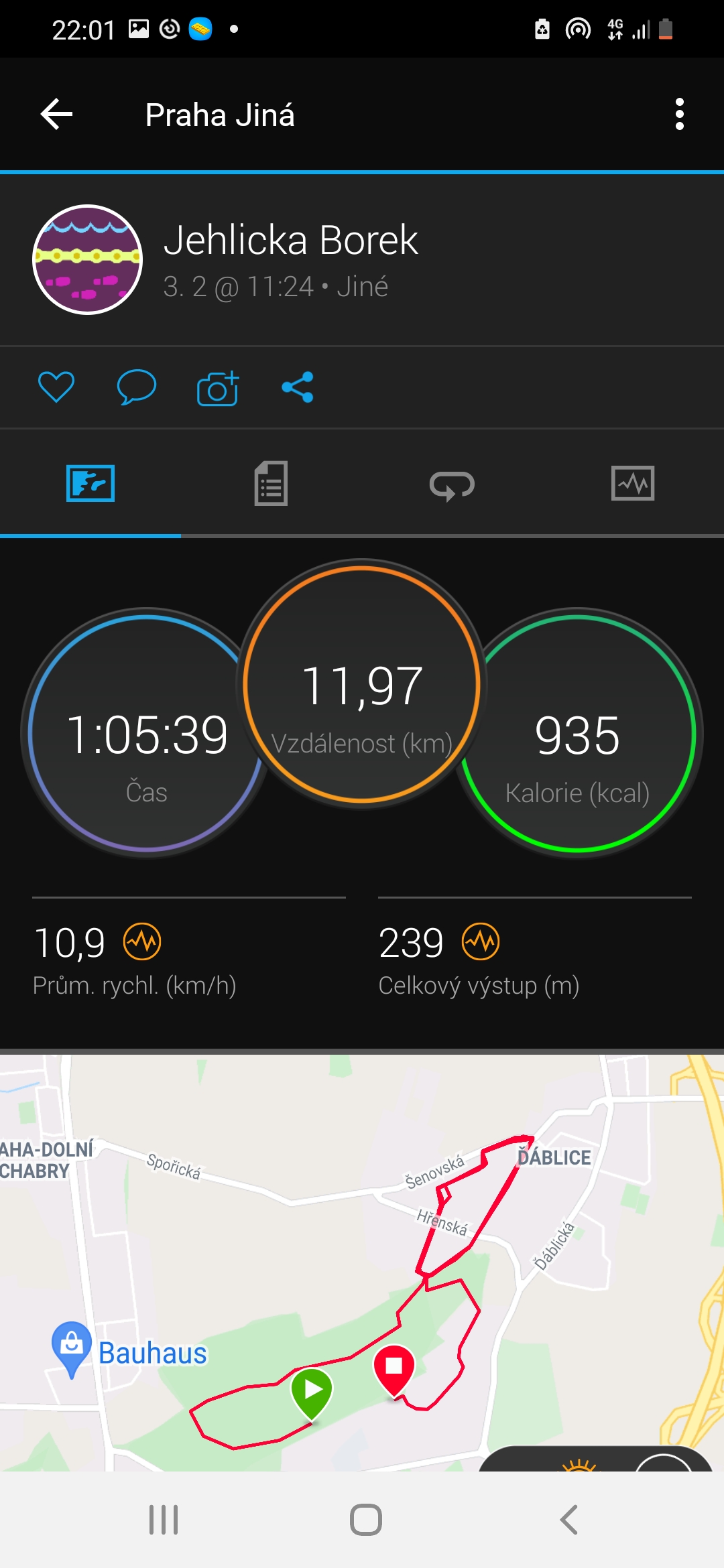The image size is (724, 1568).
Task: Go back using the top-left arrow
Action: point(57,115)
